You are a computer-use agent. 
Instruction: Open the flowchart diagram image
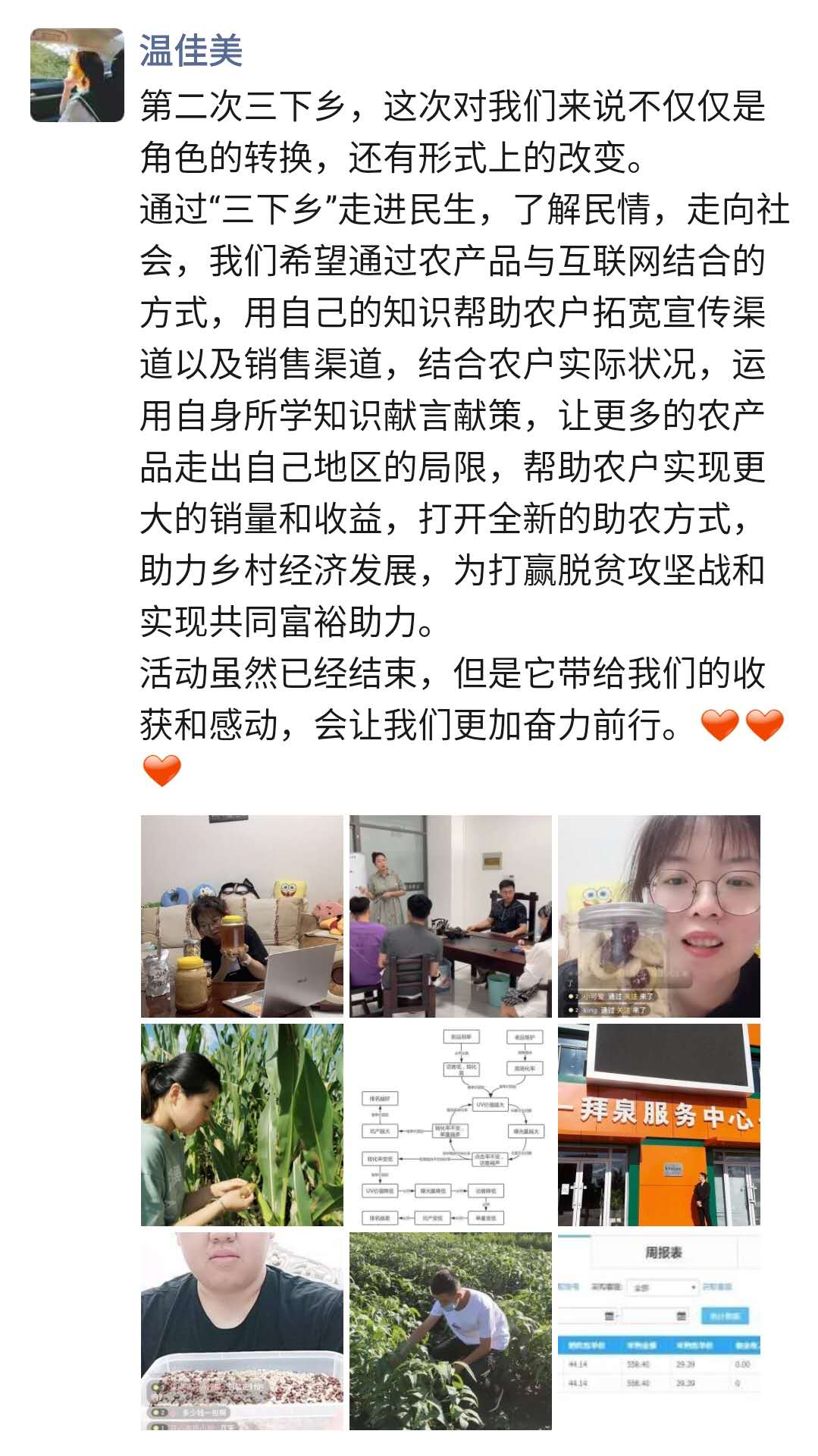pyautogui.click(x=450, y=1125)
